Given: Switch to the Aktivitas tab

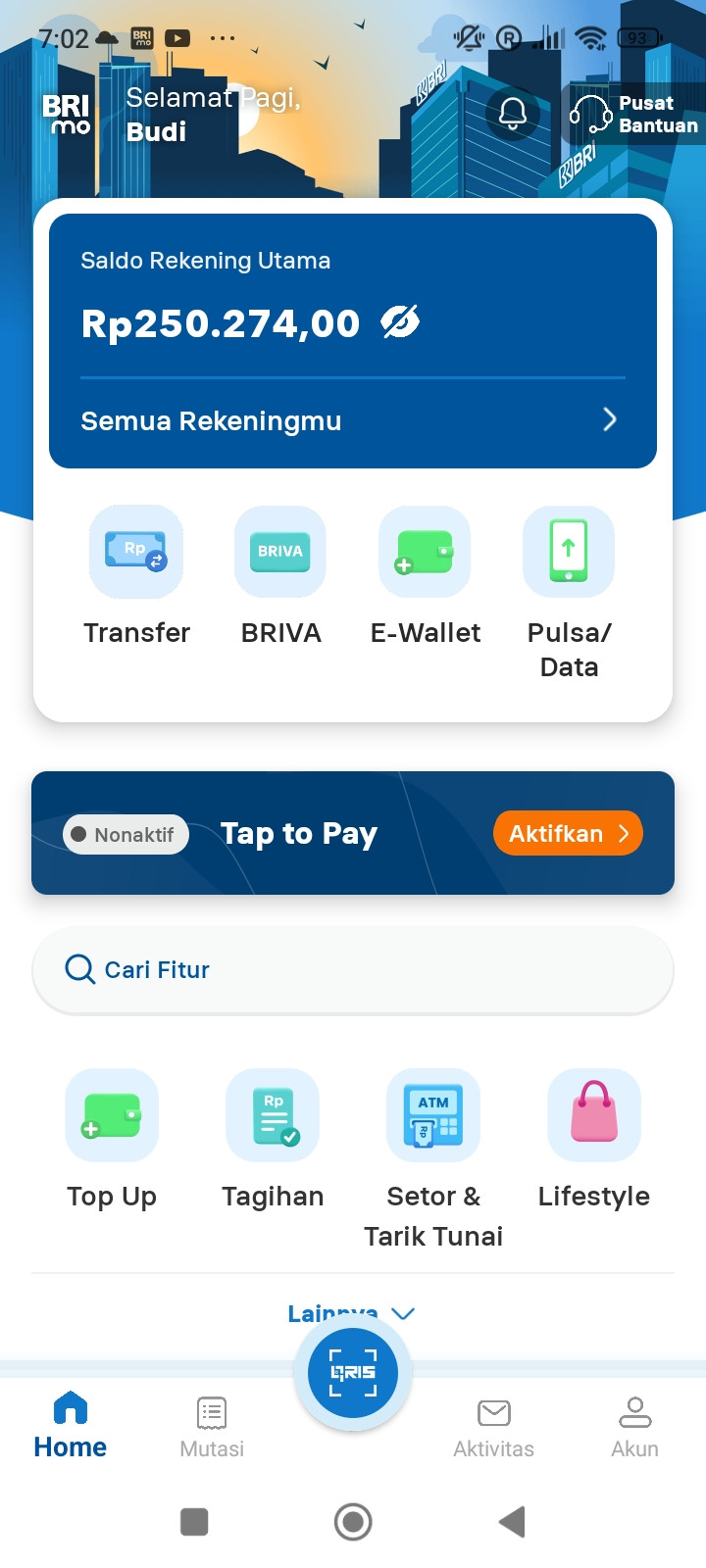Looking at the screenshot, I should tap(494, 1428).
